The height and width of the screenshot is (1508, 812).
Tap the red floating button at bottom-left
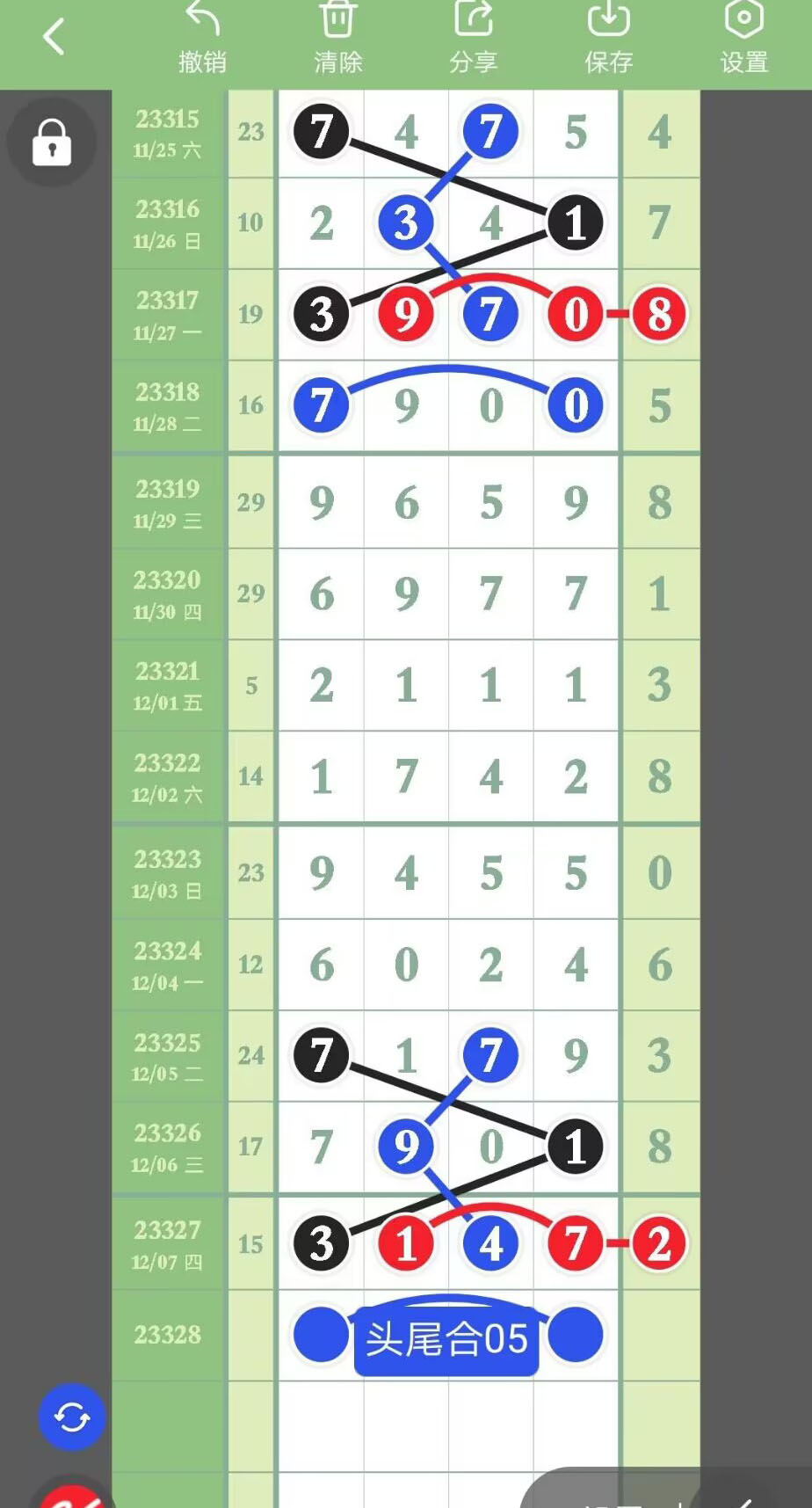click(72, 1497)
